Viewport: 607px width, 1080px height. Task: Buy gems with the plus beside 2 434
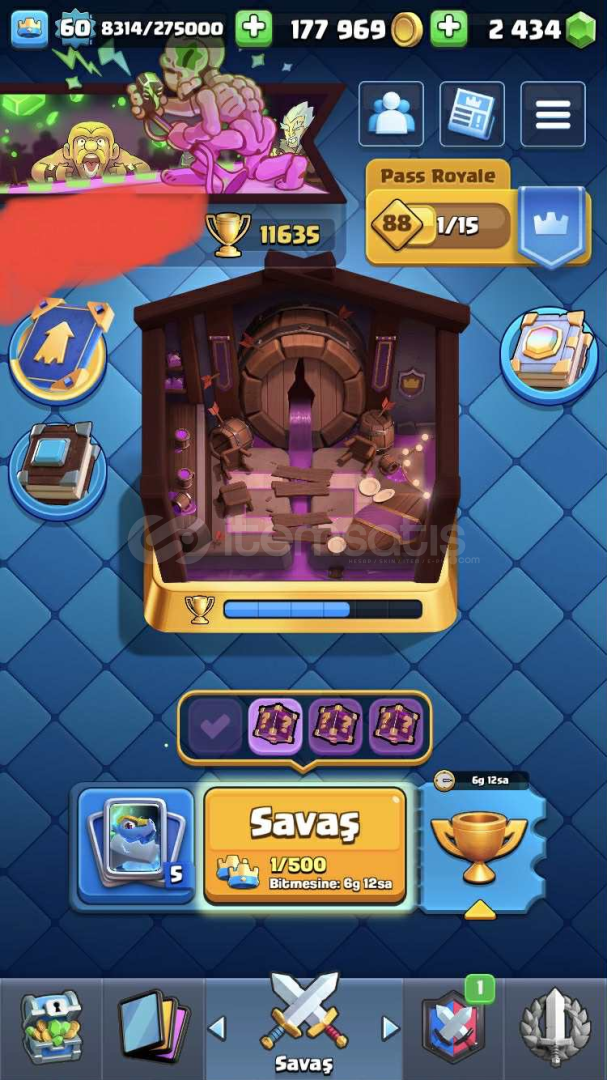point(449,29)
